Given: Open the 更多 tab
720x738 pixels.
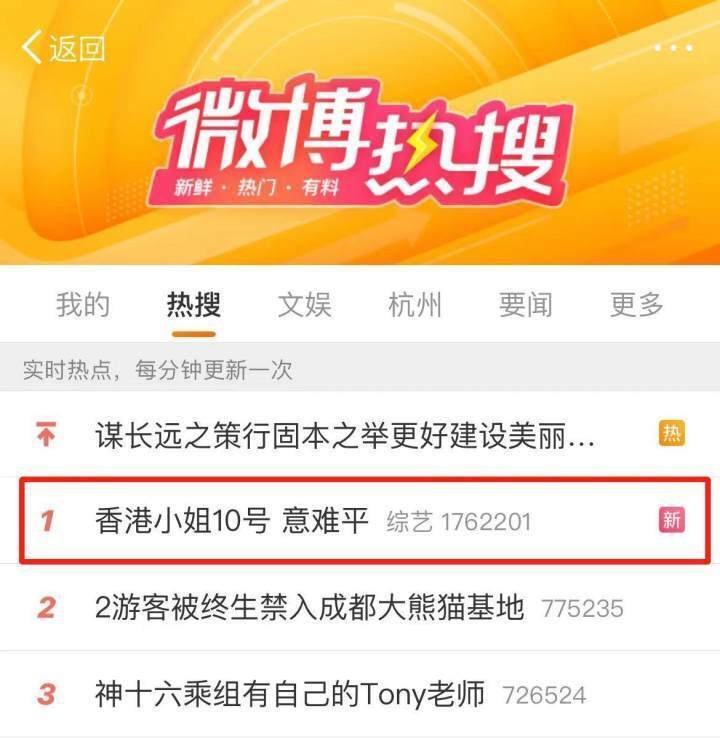Looking at the screenshot, I should coord(637,305).
